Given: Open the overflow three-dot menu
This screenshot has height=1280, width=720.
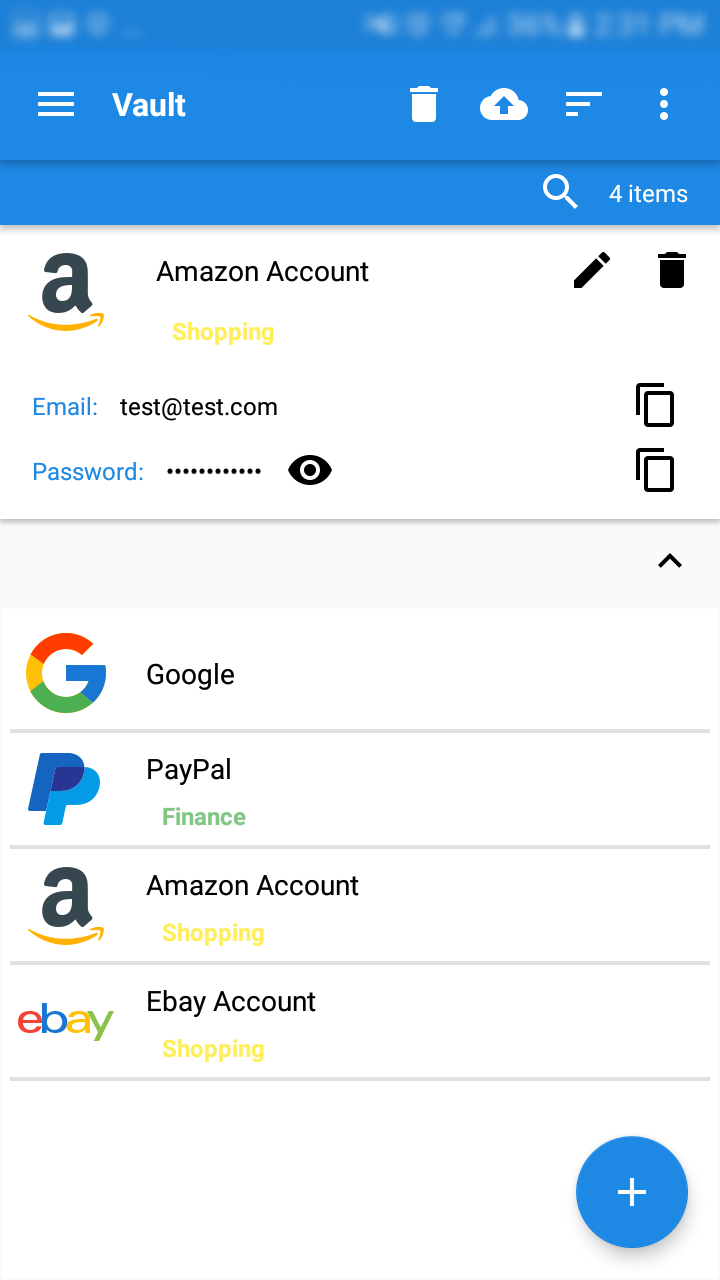Looking at the screenshot, I should [x=664, y=104].
